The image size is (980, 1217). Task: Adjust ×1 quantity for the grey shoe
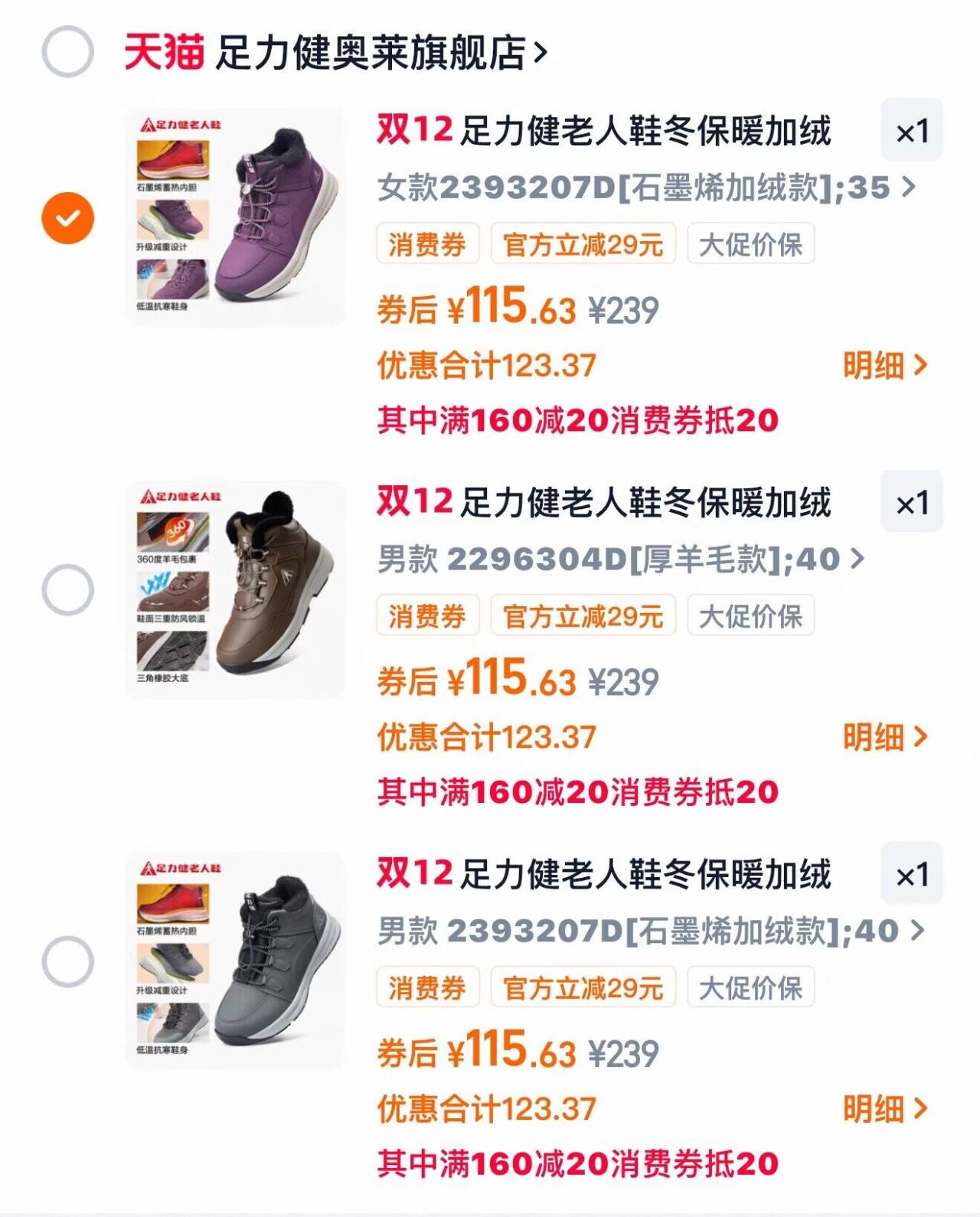911,874
